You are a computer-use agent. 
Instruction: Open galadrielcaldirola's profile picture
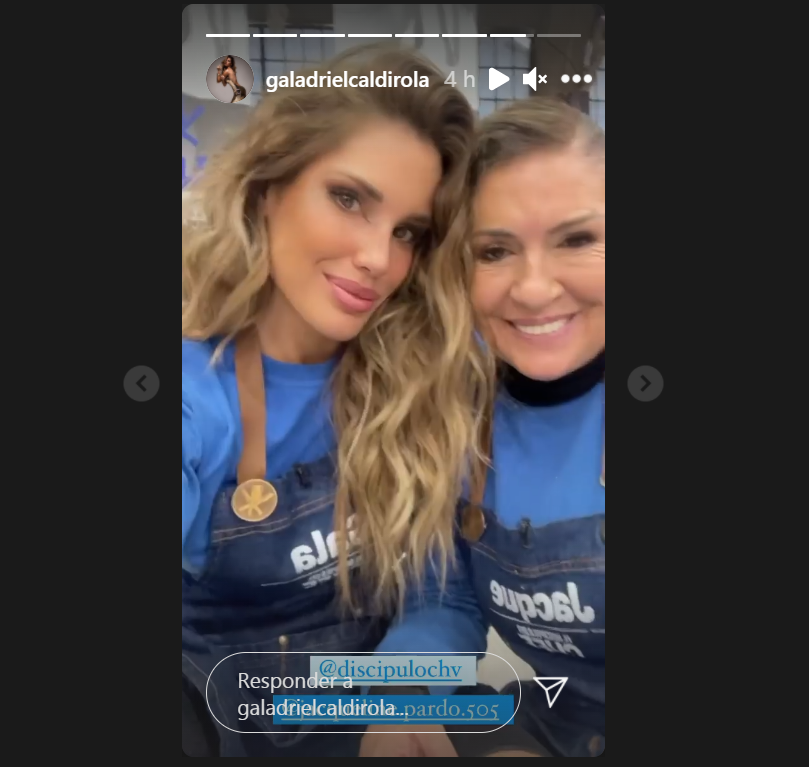pyautogui.click(x=229, y=79)
